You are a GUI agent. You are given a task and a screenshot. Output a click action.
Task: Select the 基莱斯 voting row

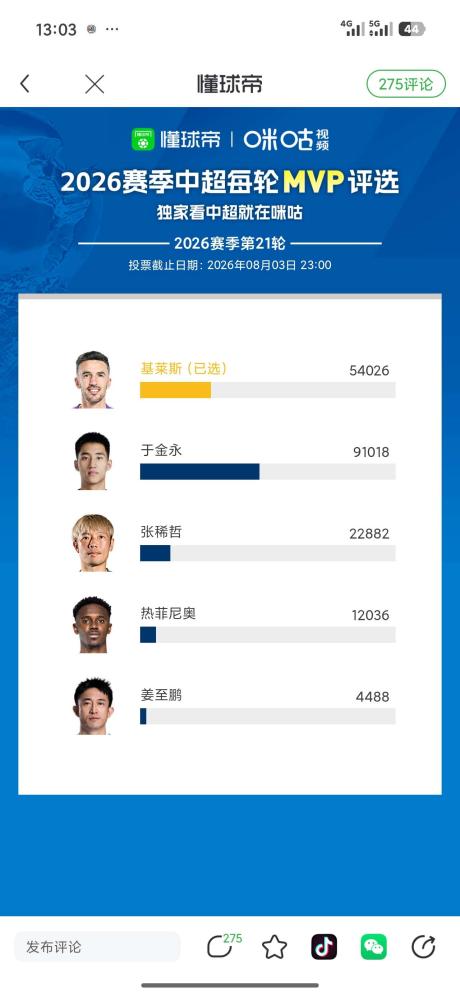(x=234, y=379)
